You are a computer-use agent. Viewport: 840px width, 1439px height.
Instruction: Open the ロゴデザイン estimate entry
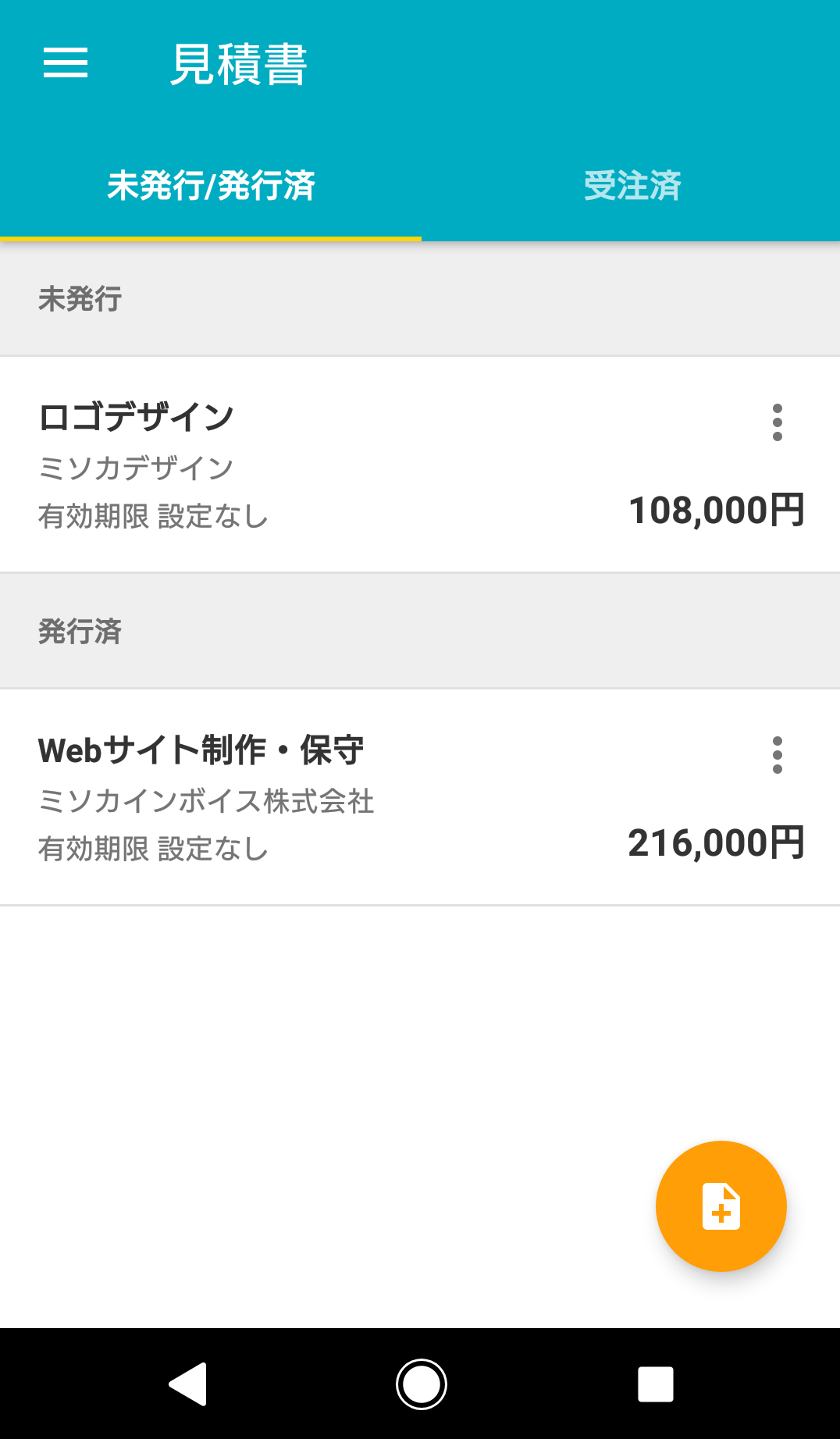tap(312, 461)
